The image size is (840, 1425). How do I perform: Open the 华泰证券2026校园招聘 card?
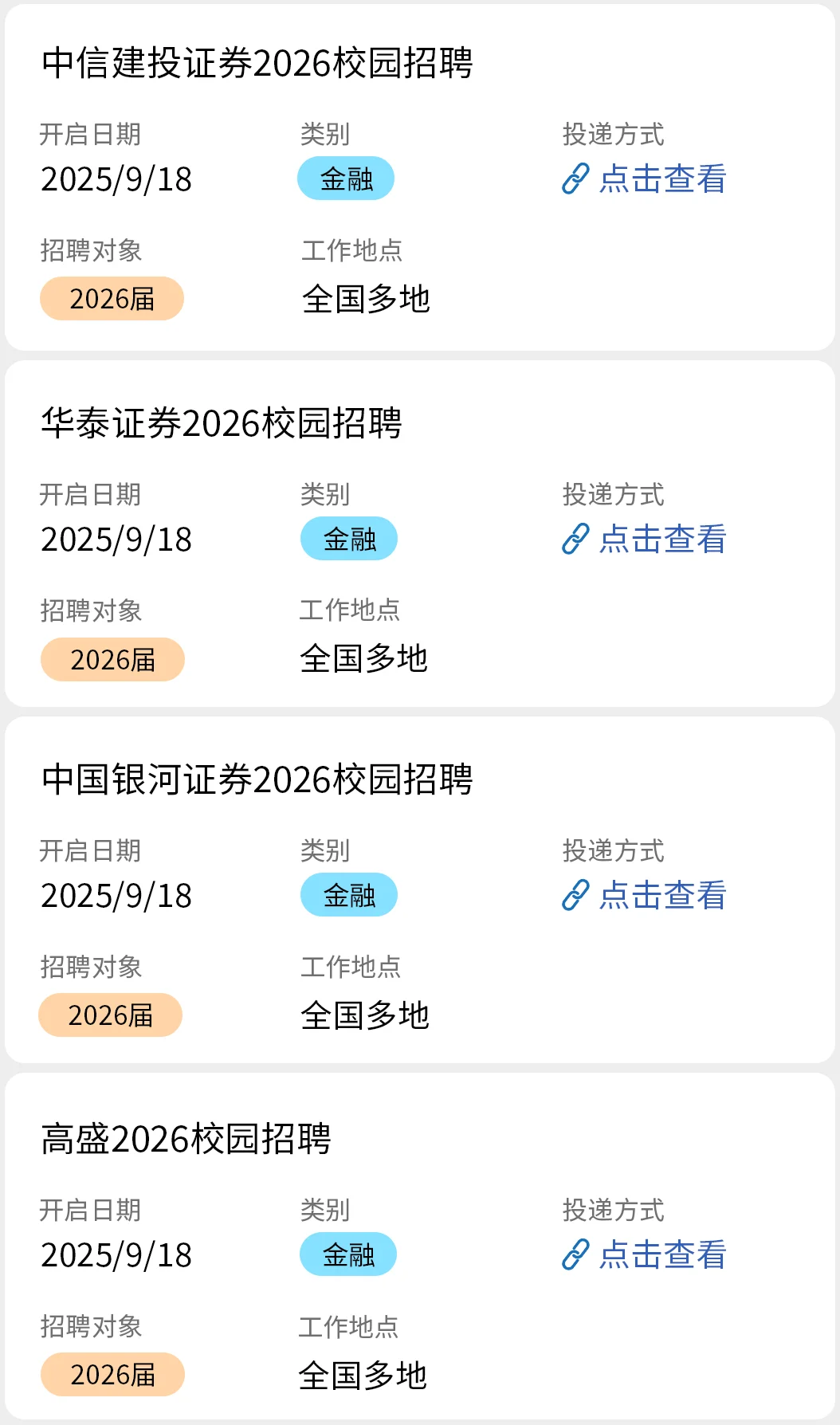[x=222, y=424]
